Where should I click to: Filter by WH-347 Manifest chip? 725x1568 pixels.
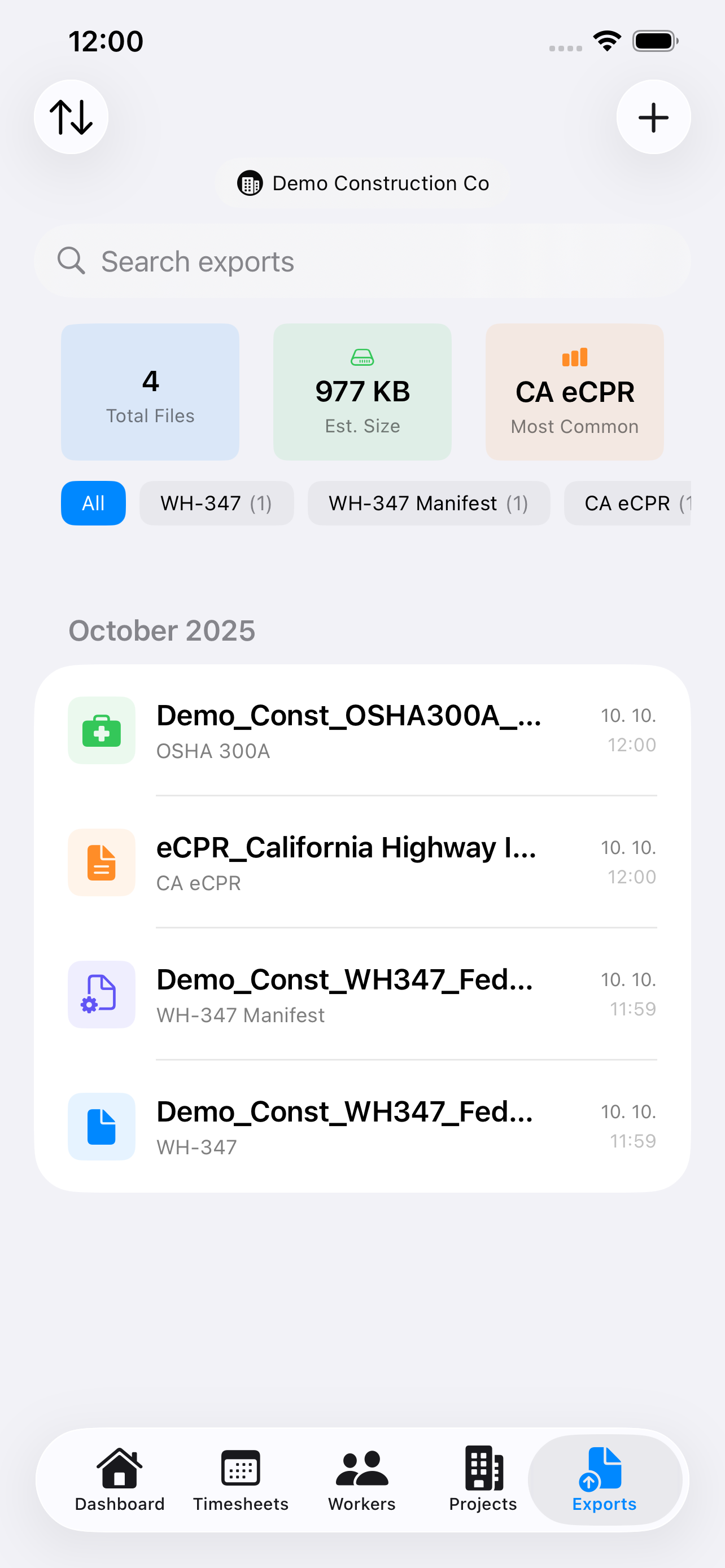[x=429, y=503]
